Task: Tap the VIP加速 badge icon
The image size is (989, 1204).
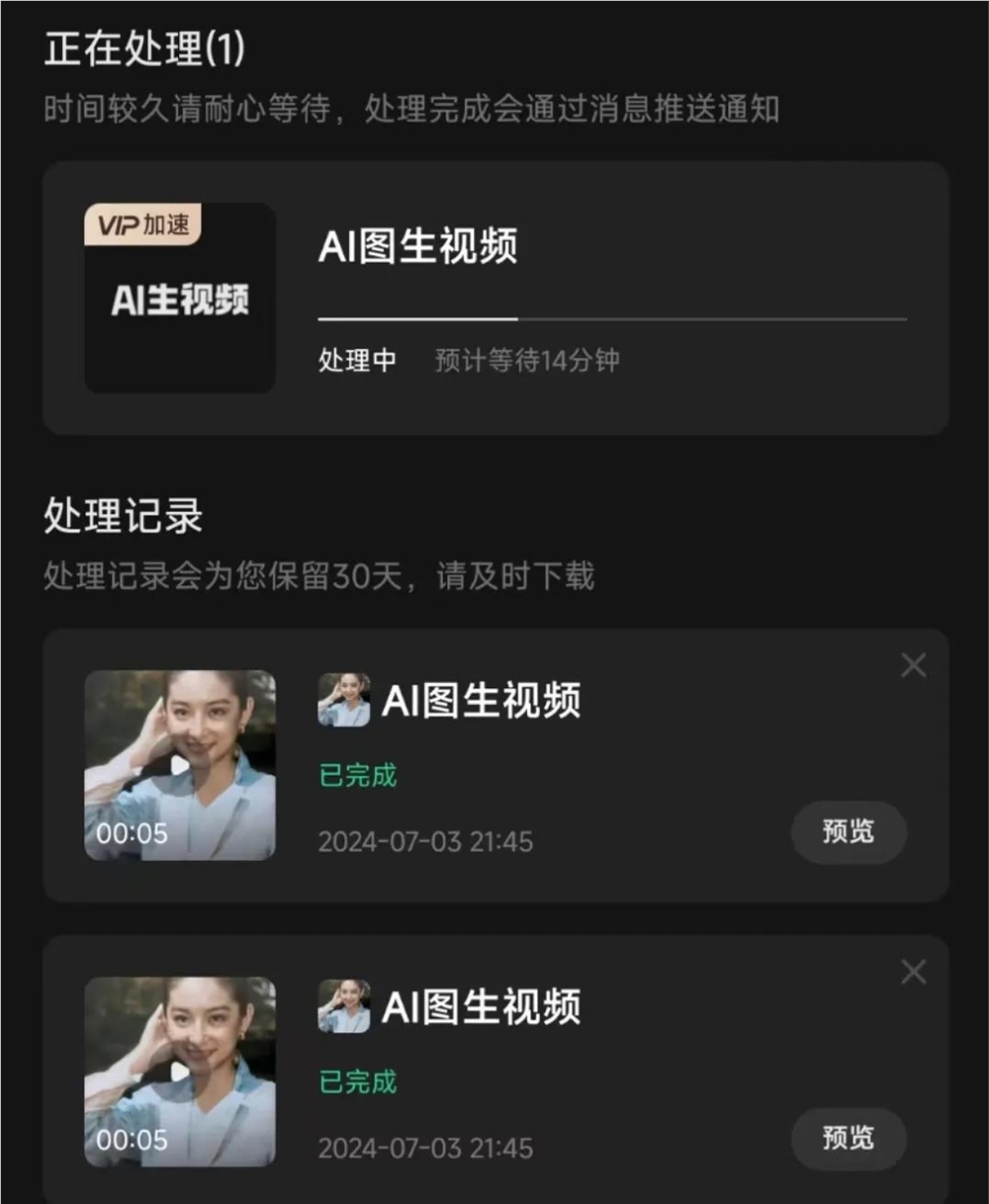Action: coord(142,225)
